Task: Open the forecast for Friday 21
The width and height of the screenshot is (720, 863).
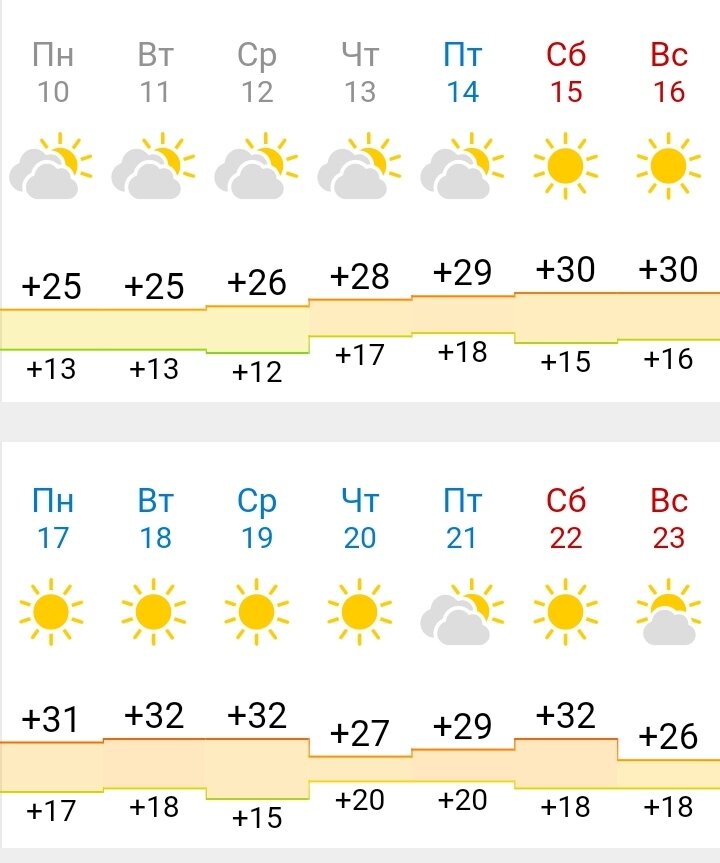Action: point(463,520)
